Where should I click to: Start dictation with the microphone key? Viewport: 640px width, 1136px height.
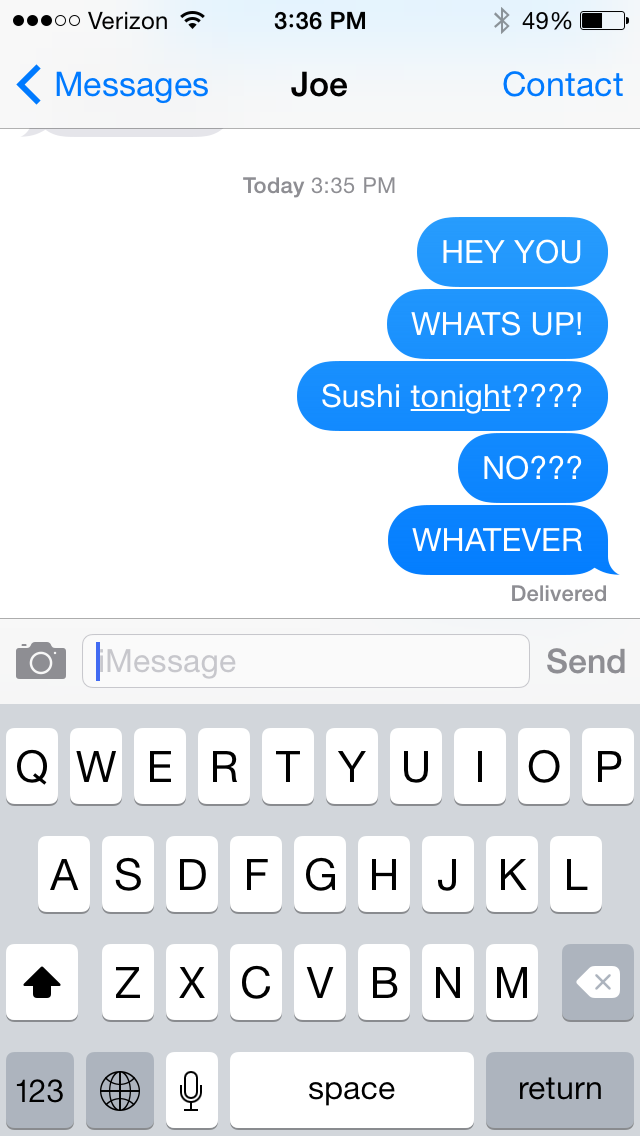[191, 1089]
